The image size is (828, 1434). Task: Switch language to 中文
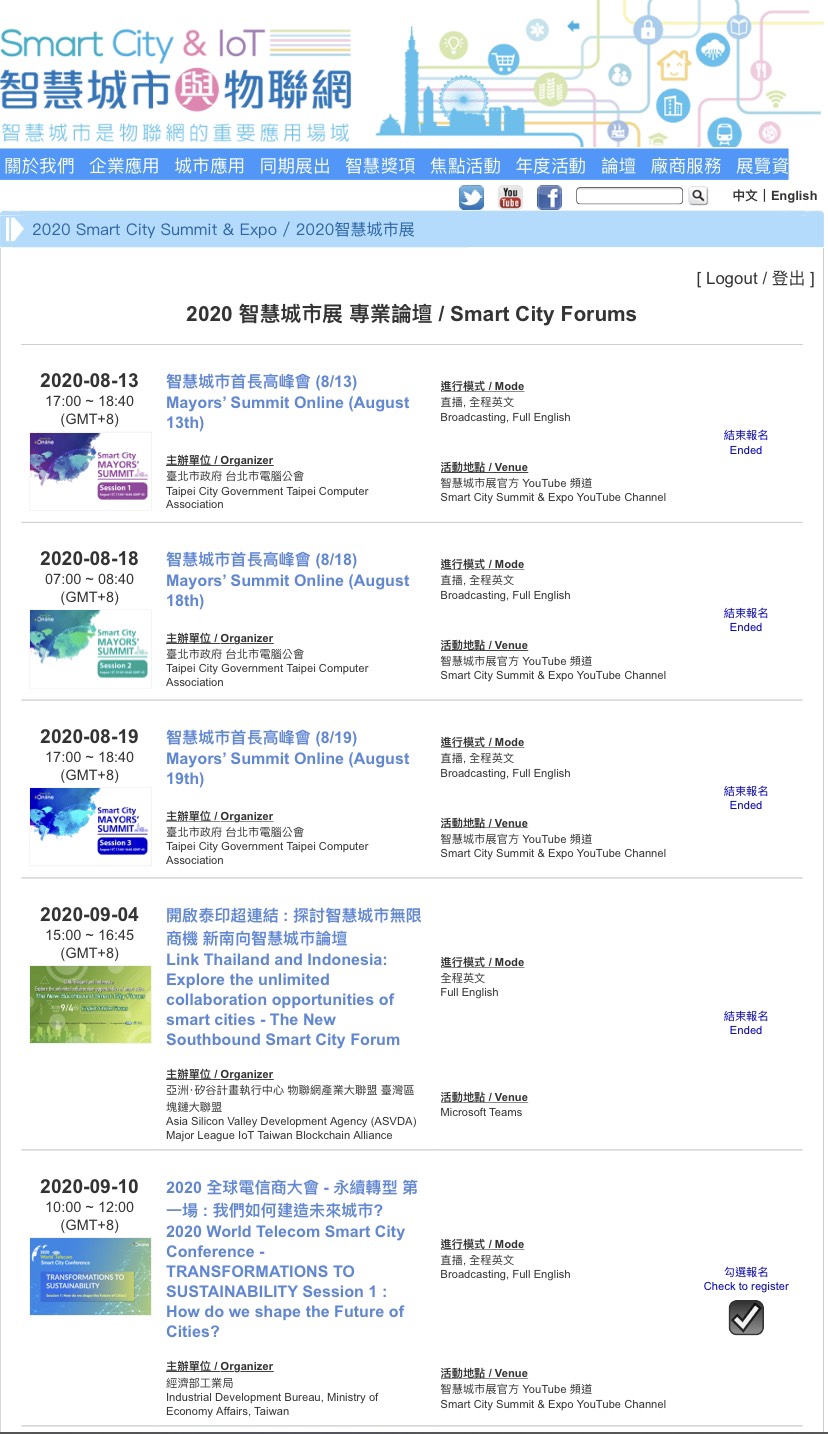745,196
